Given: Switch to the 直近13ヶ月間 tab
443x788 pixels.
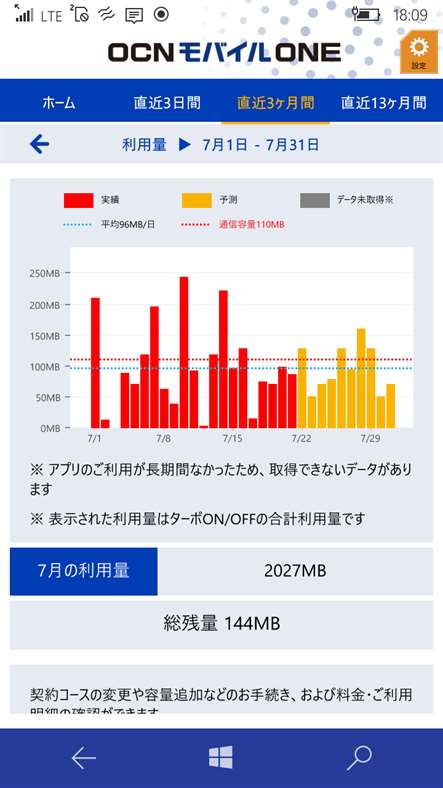Looking at the screenshot, I should 384,103.
